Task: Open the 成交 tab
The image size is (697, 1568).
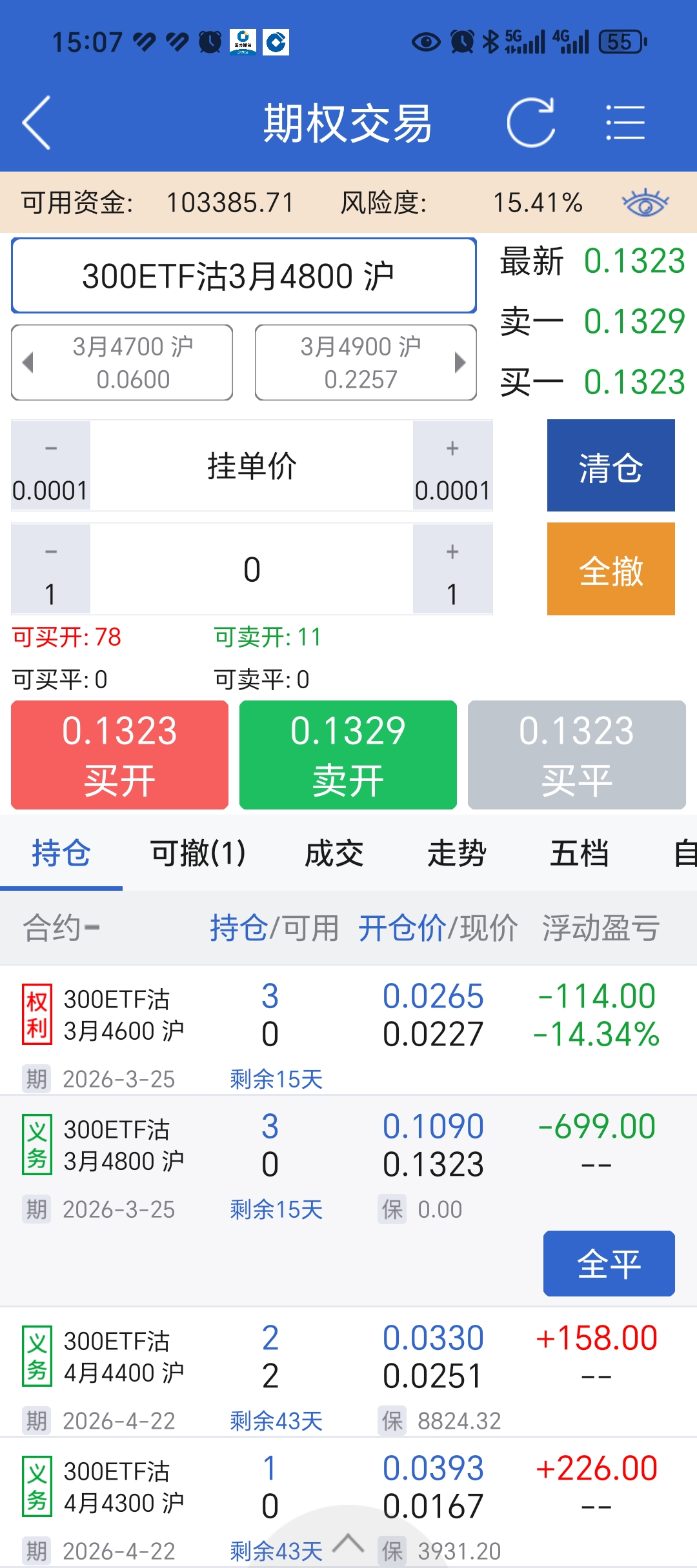Action: click(334, 853)
